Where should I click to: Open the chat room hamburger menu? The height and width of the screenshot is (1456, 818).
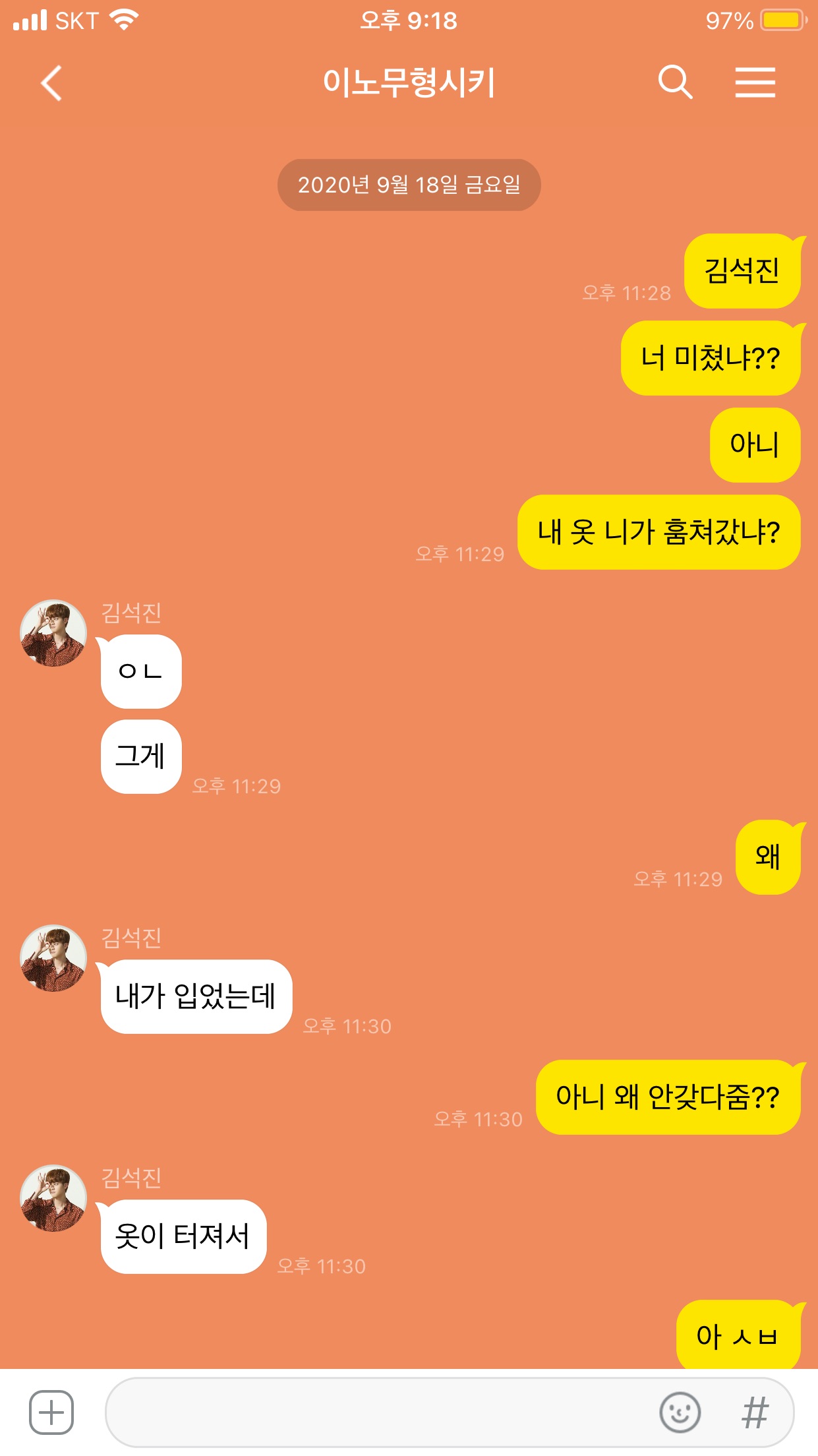755,82
